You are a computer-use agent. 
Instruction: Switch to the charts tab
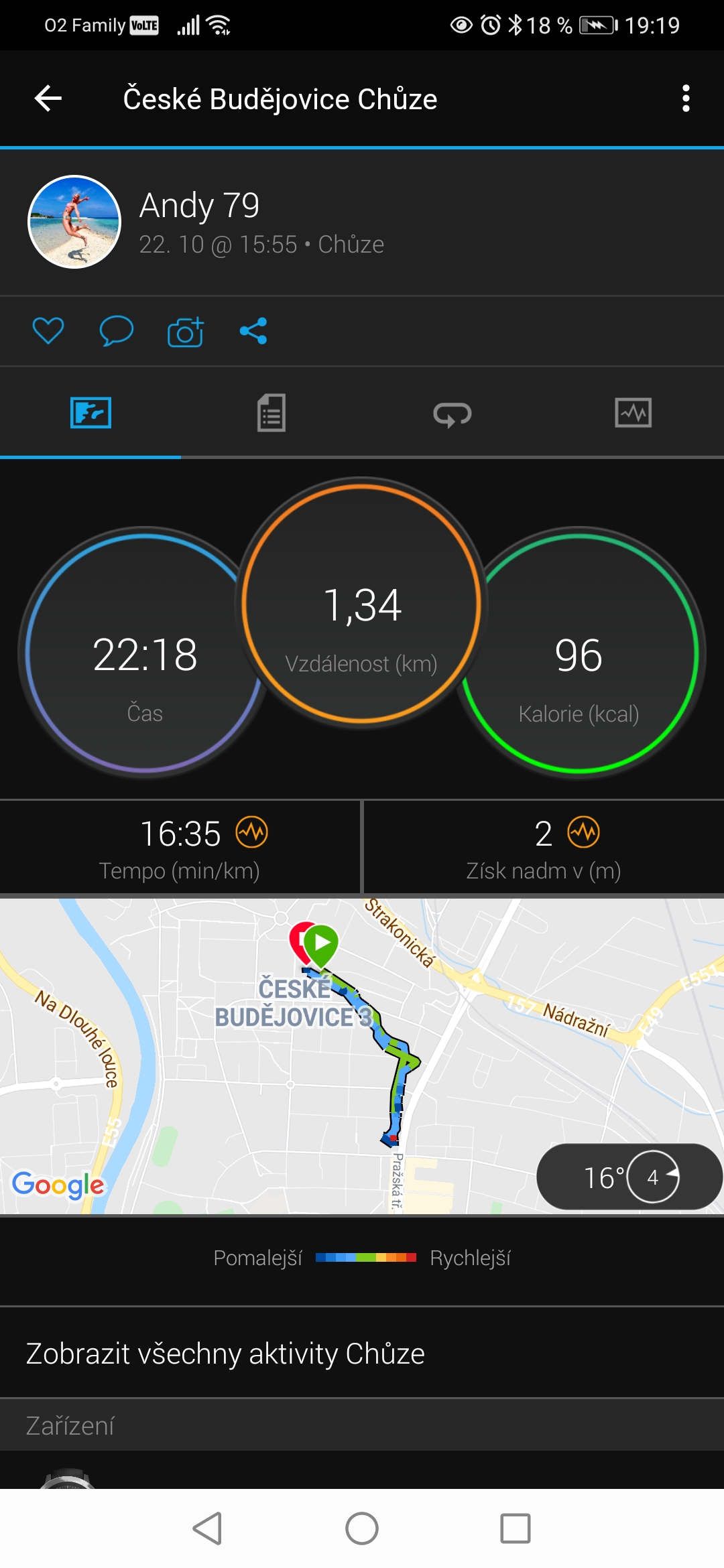[x=633, y=413]
